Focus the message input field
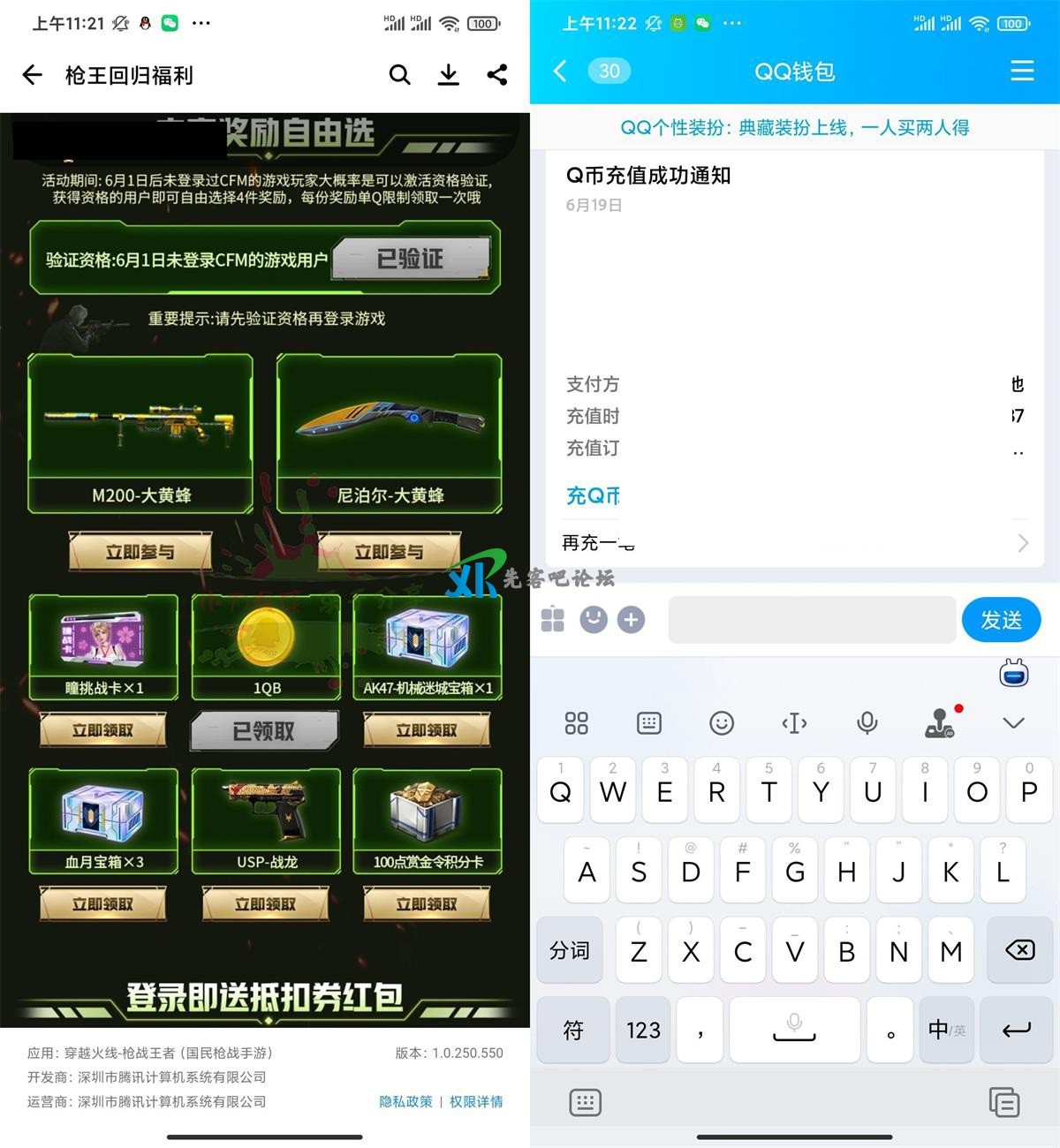 811,620
